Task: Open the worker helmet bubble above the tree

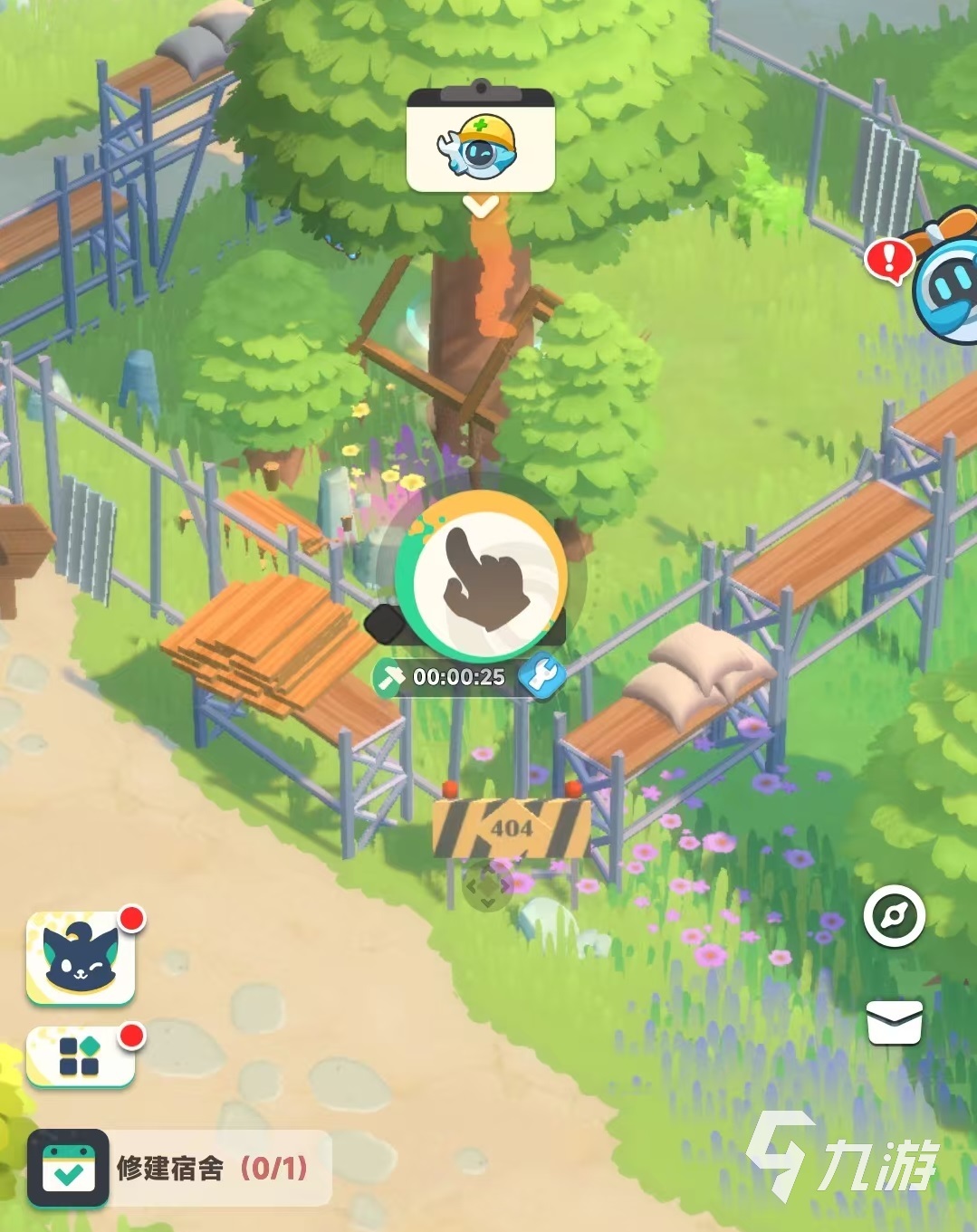Action: [480, 143]
